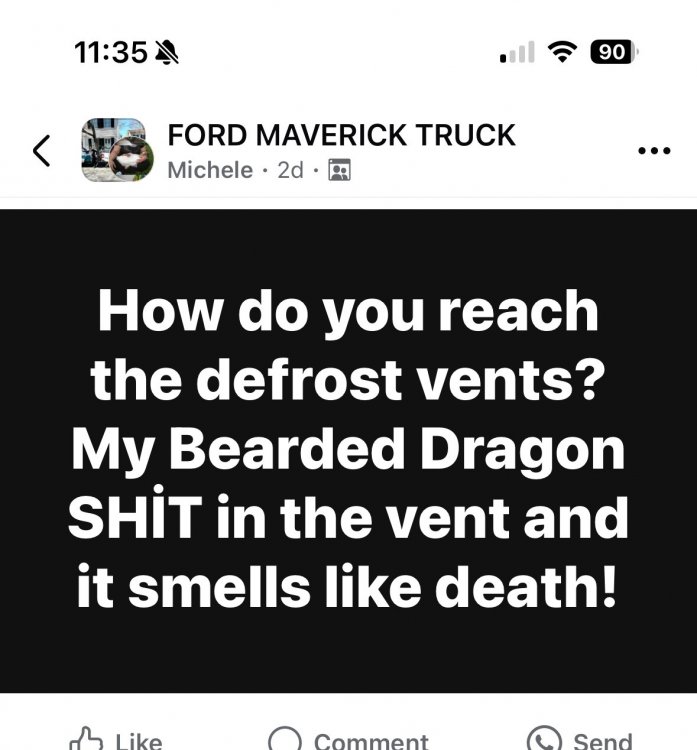697x750 pixels.
Task: Open the black text post full view
Action: click(348, 450)
